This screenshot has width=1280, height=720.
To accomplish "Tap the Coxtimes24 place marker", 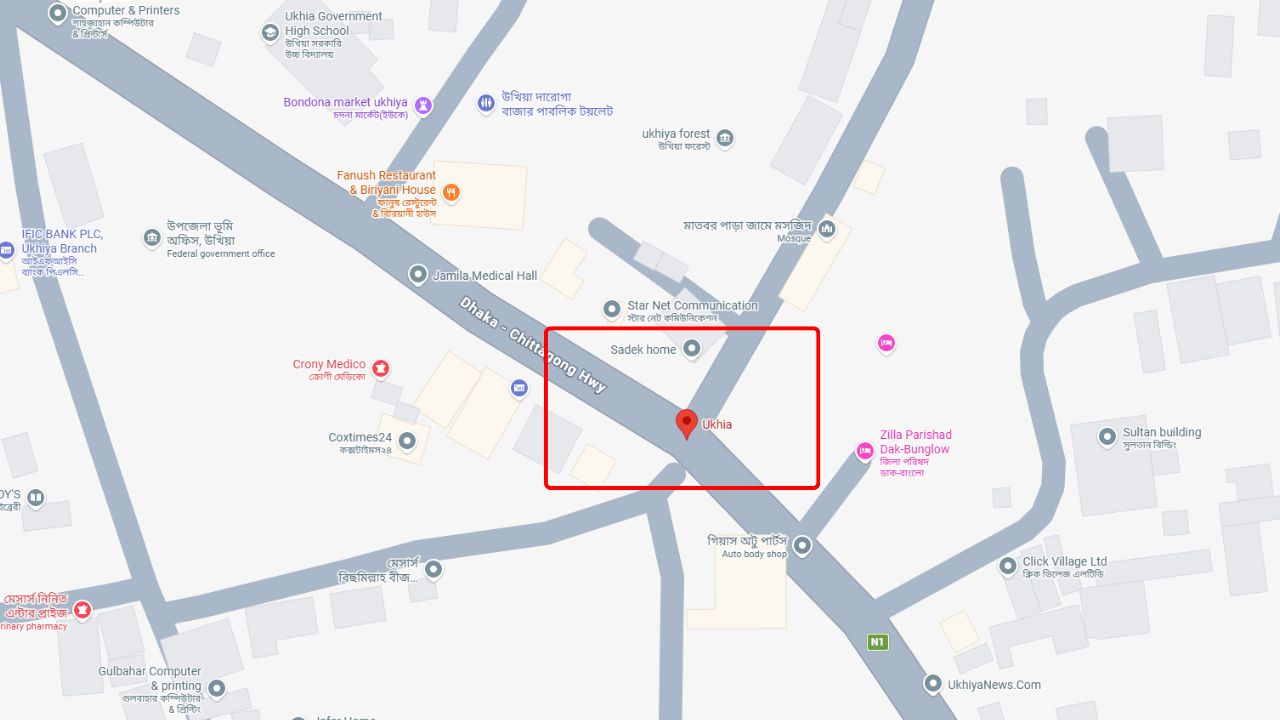I will click(x=406, y=440).
